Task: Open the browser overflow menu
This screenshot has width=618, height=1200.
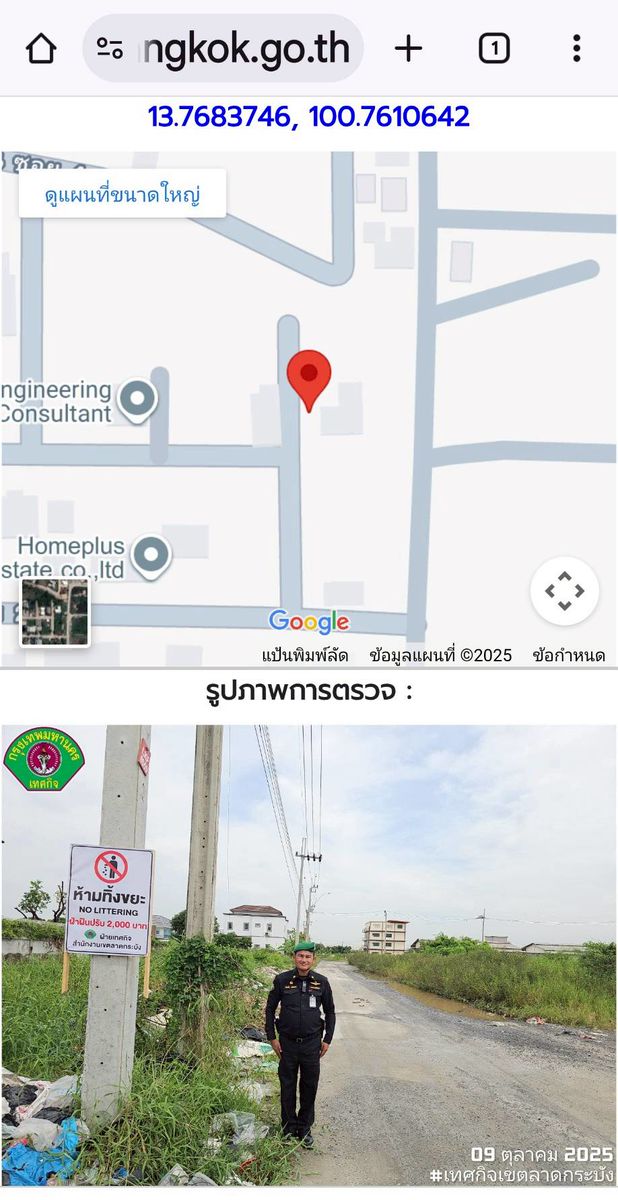Action: click(576, 48)
